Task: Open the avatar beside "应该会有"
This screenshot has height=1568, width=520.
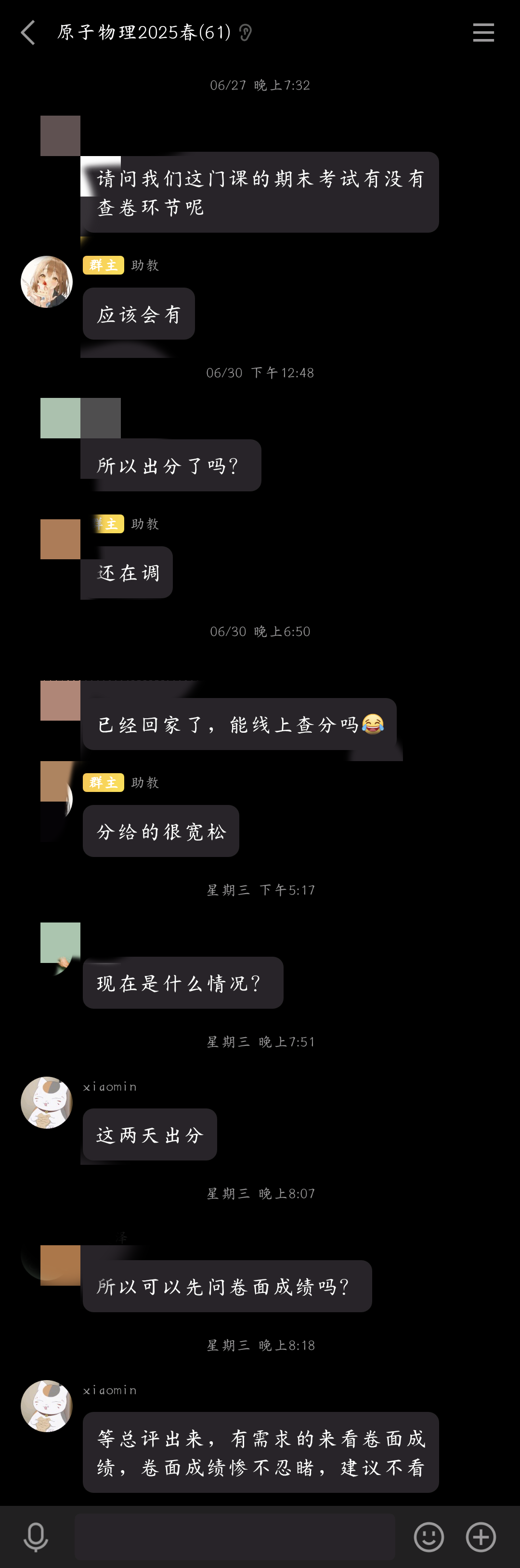Action: 47,282
